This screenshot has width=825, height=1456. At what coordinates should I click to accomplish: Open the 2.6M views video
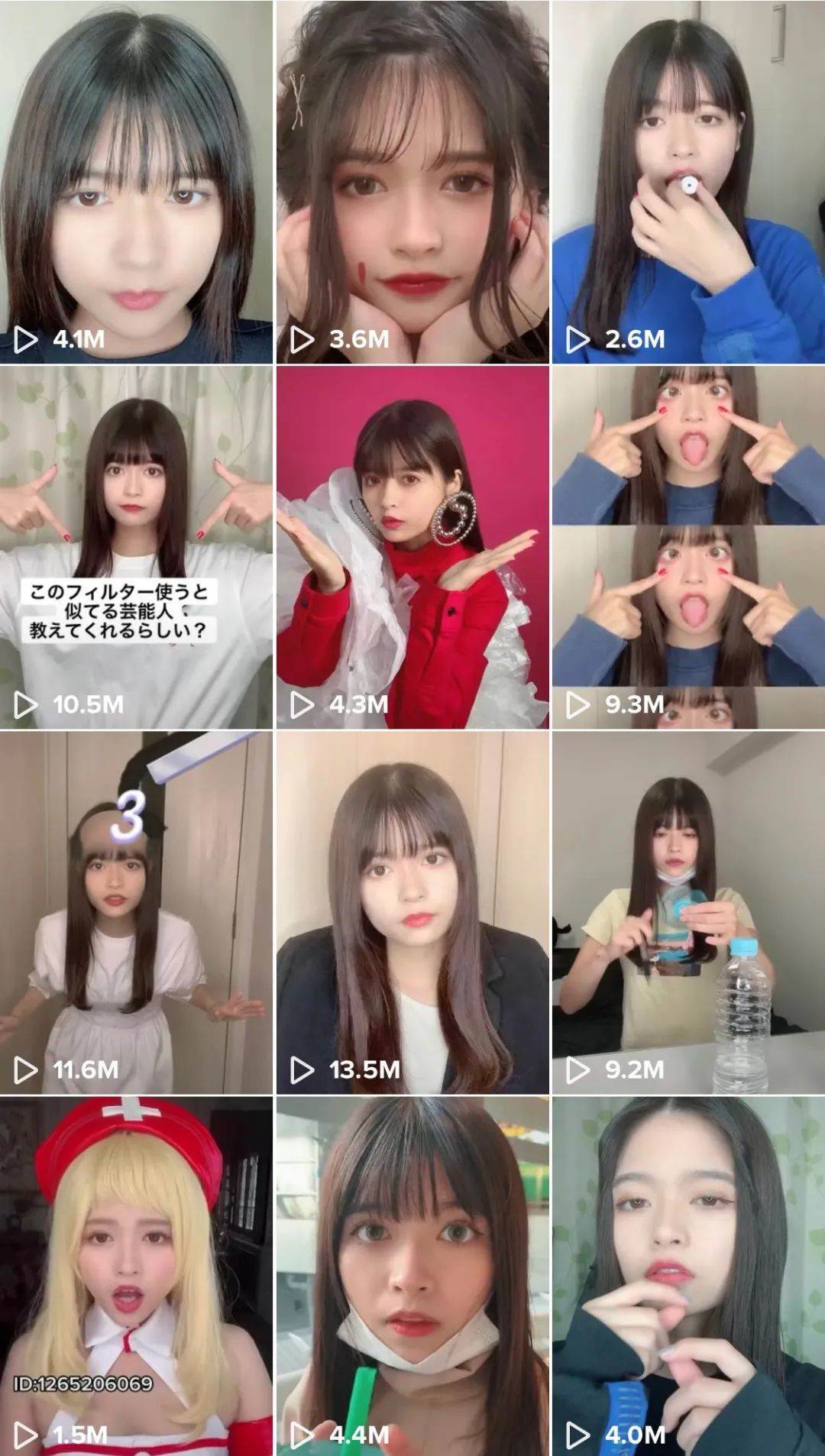(x=688, y=182)
